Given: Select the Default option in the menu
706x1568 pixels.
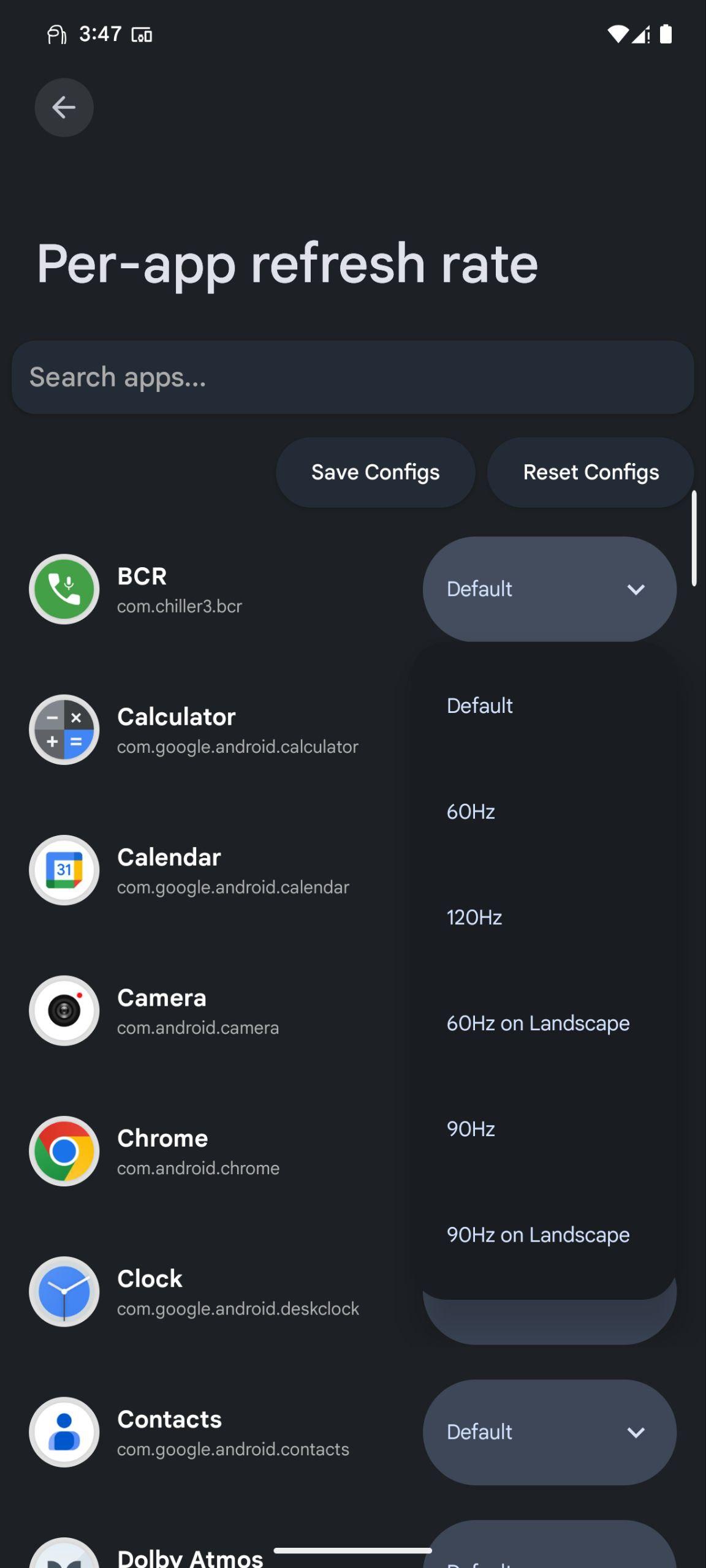Looking at the screenshot, I should tap(544, 706).
